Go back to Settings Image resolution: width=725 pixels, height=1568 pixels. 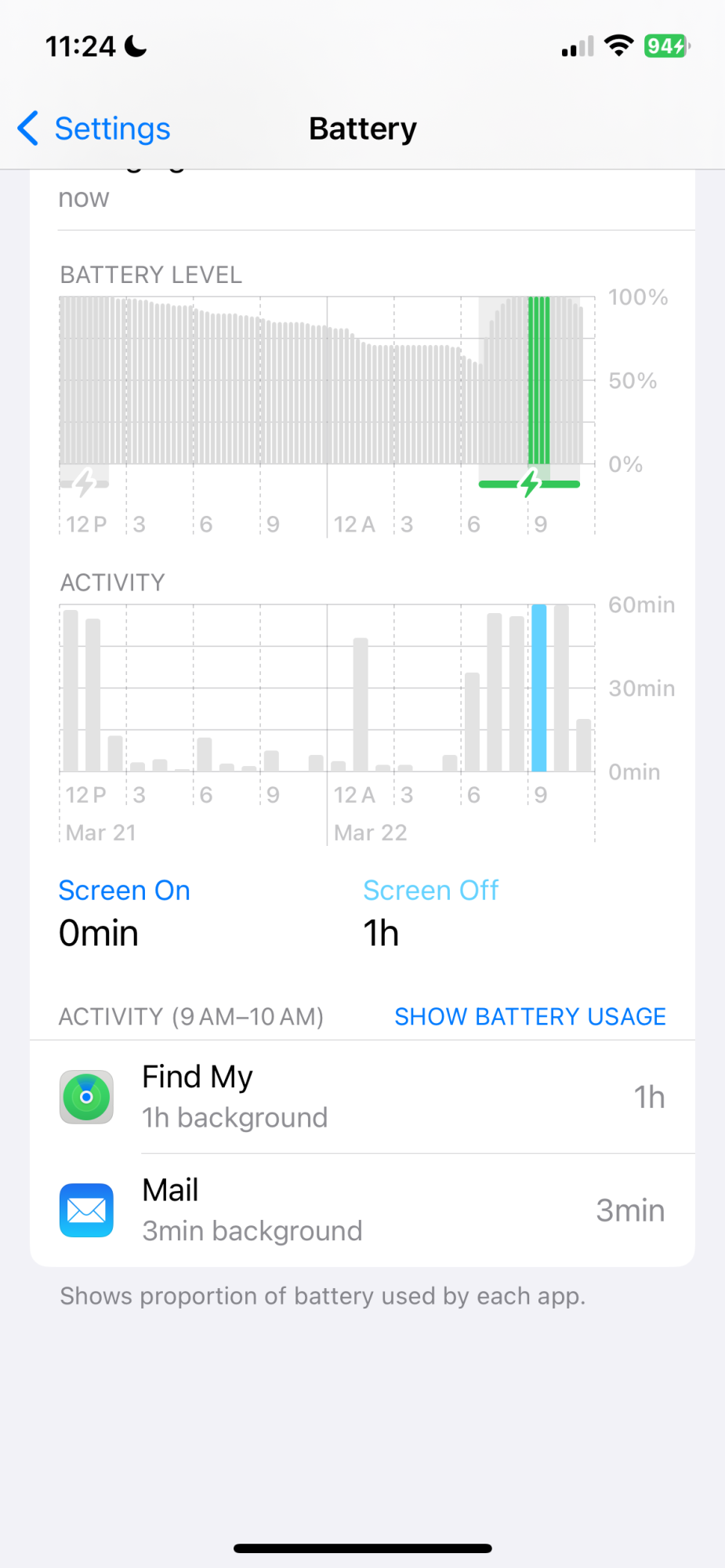94,129
